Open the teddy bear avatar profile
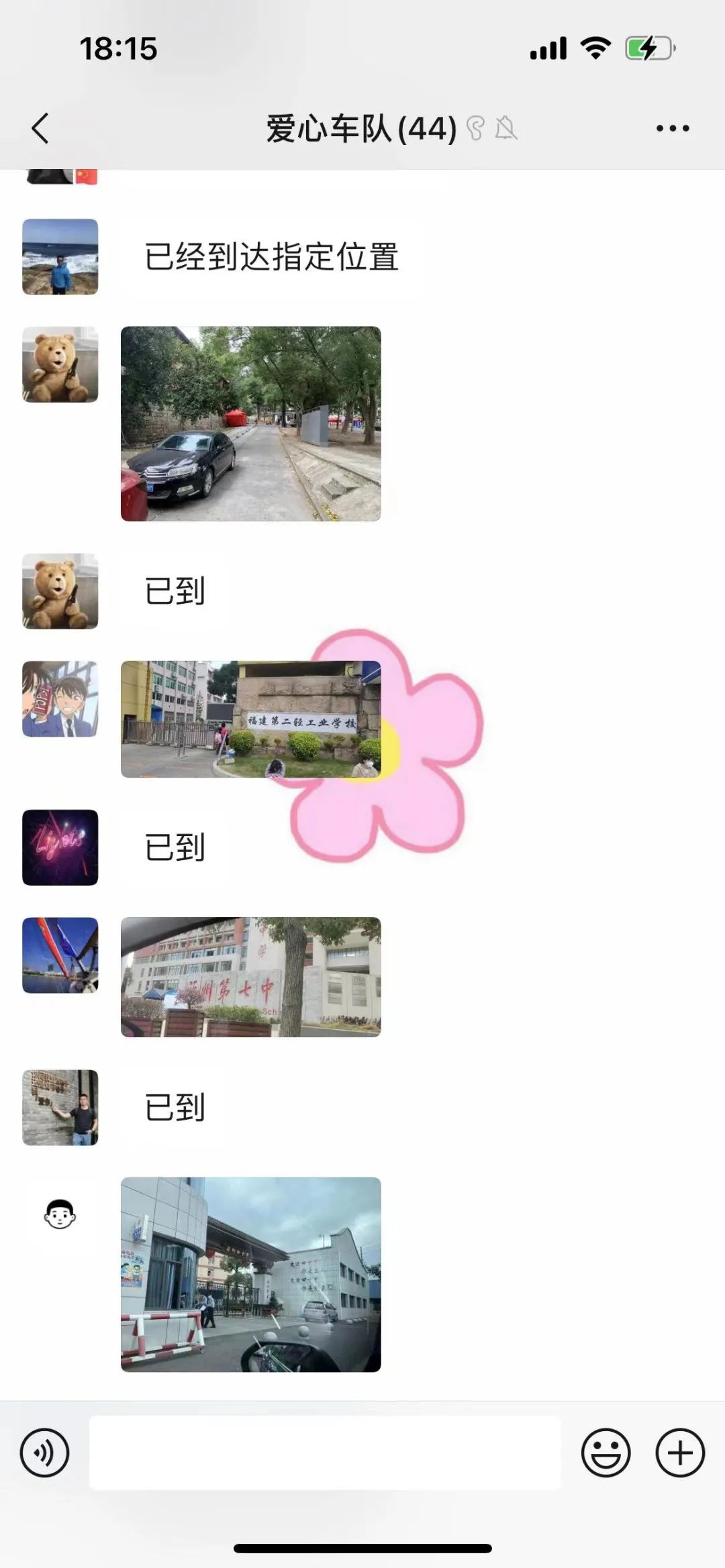Screen dimensions: 725x1568 (60, 364)
